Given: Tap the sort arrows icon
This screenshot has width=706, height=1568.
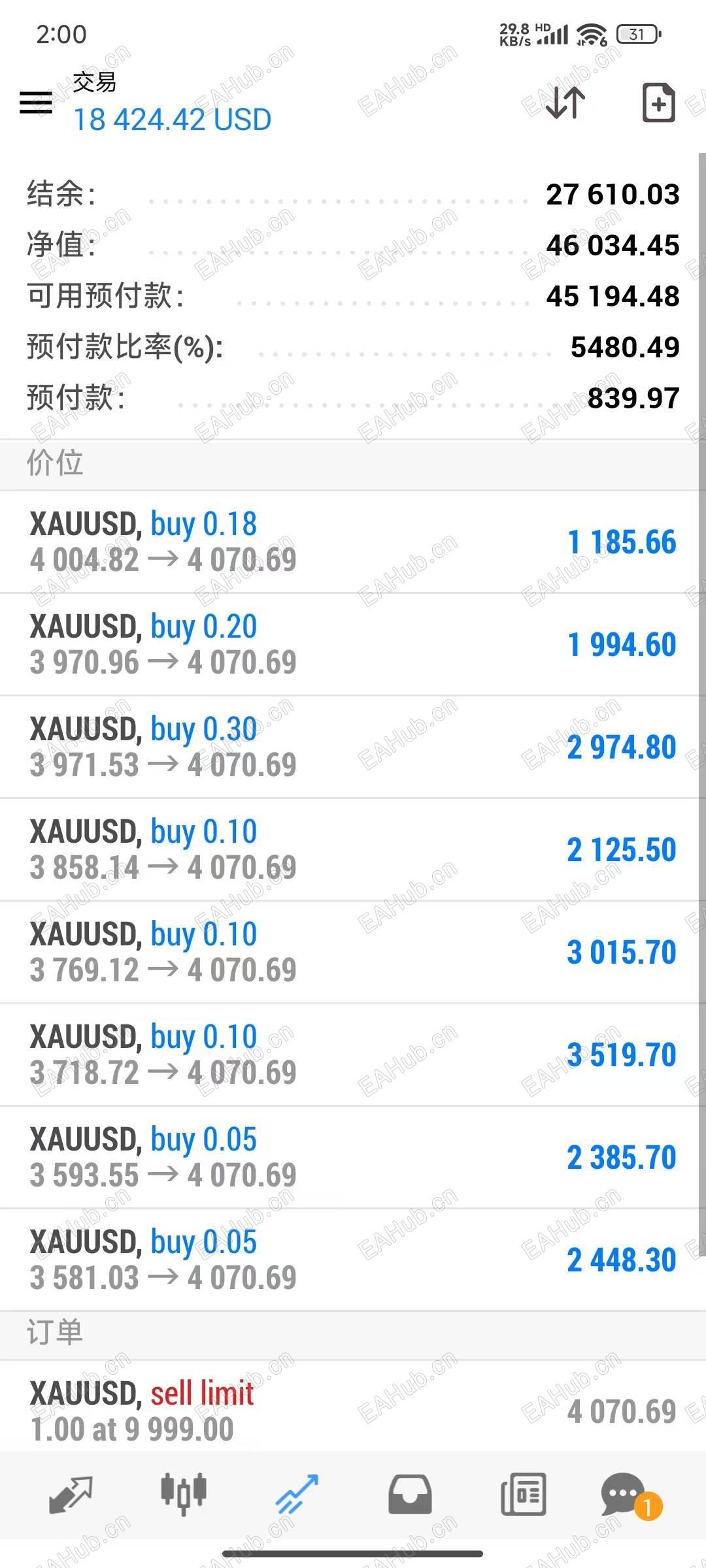Looking at the screenshot, I should point(565,103).
